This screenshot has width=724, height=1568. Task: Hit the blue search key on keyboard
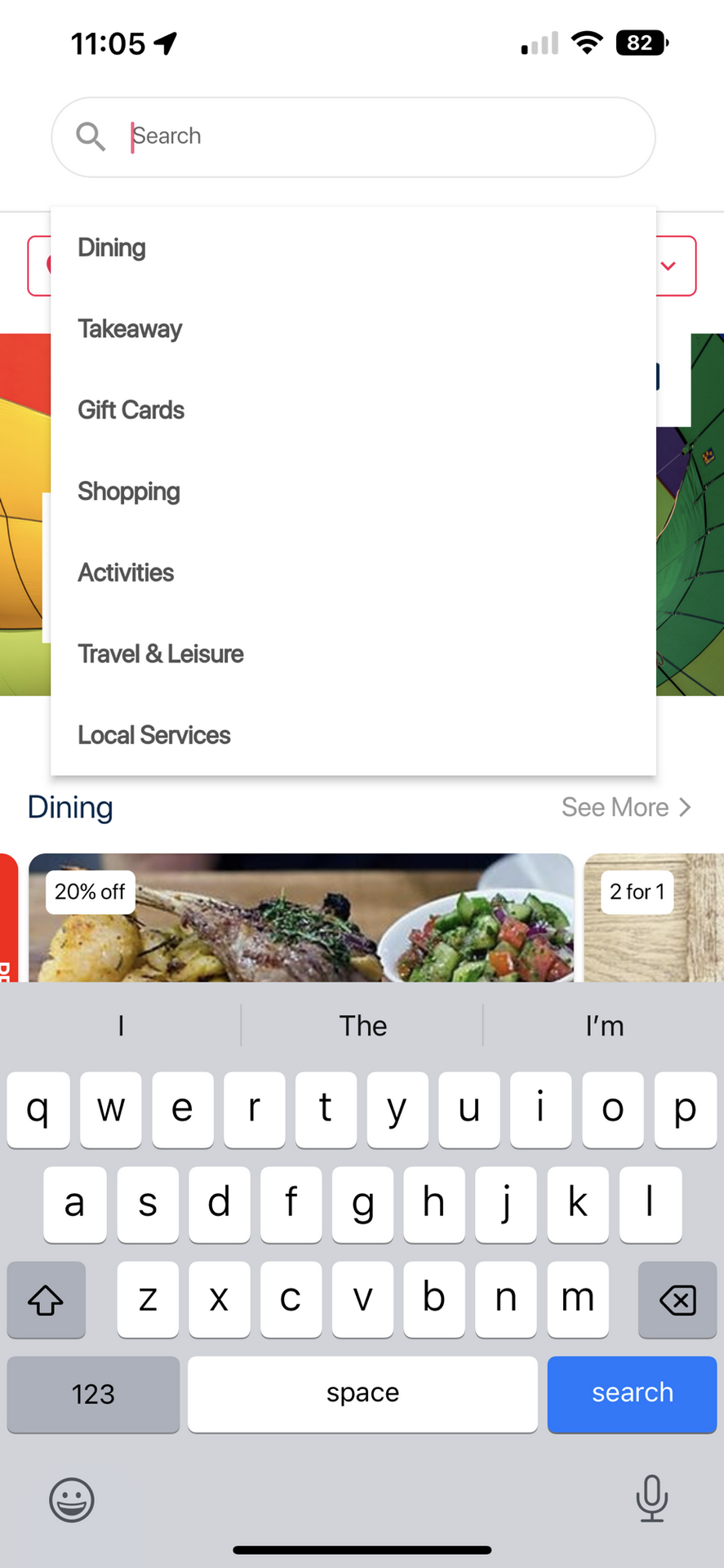point(632,1394)
